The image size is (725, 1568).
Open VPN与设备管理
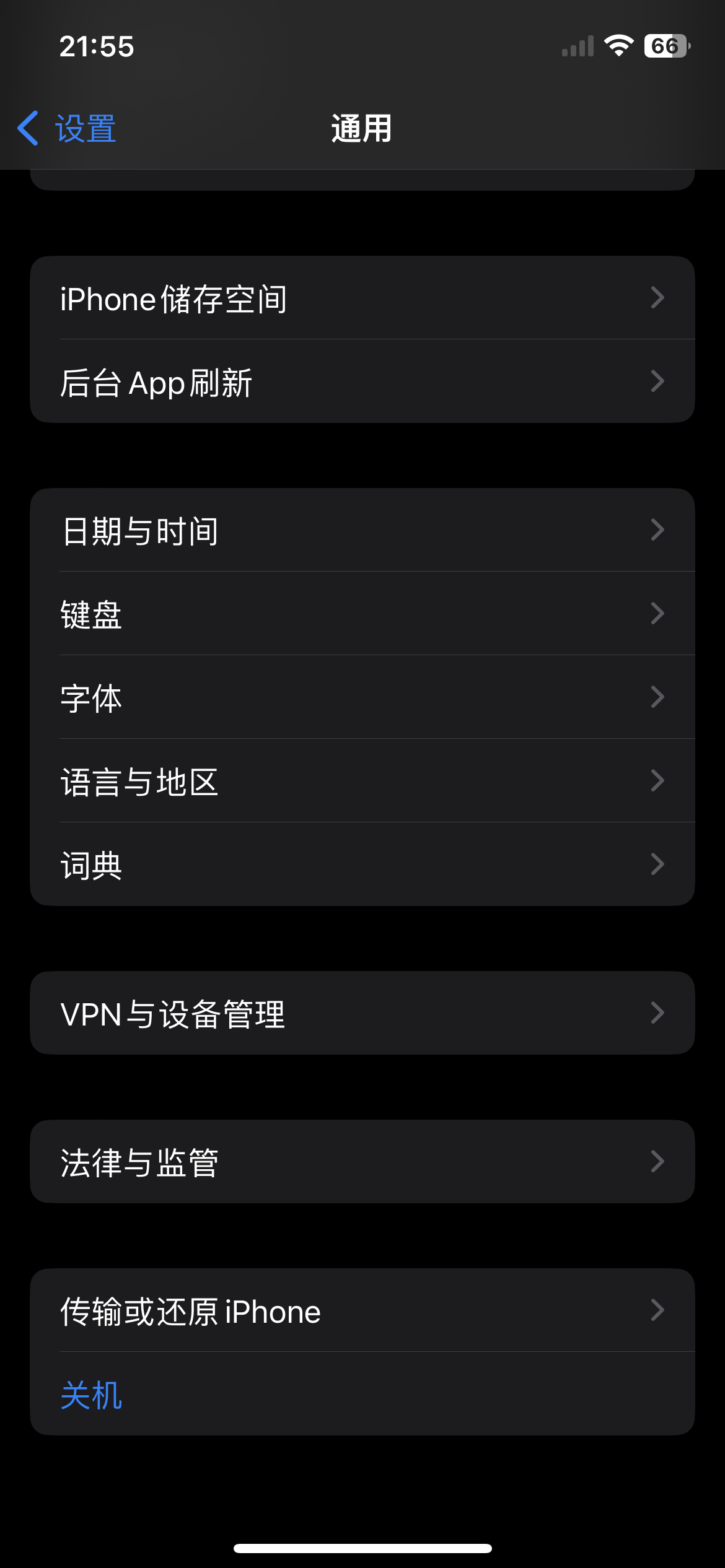pos(362,1013)
